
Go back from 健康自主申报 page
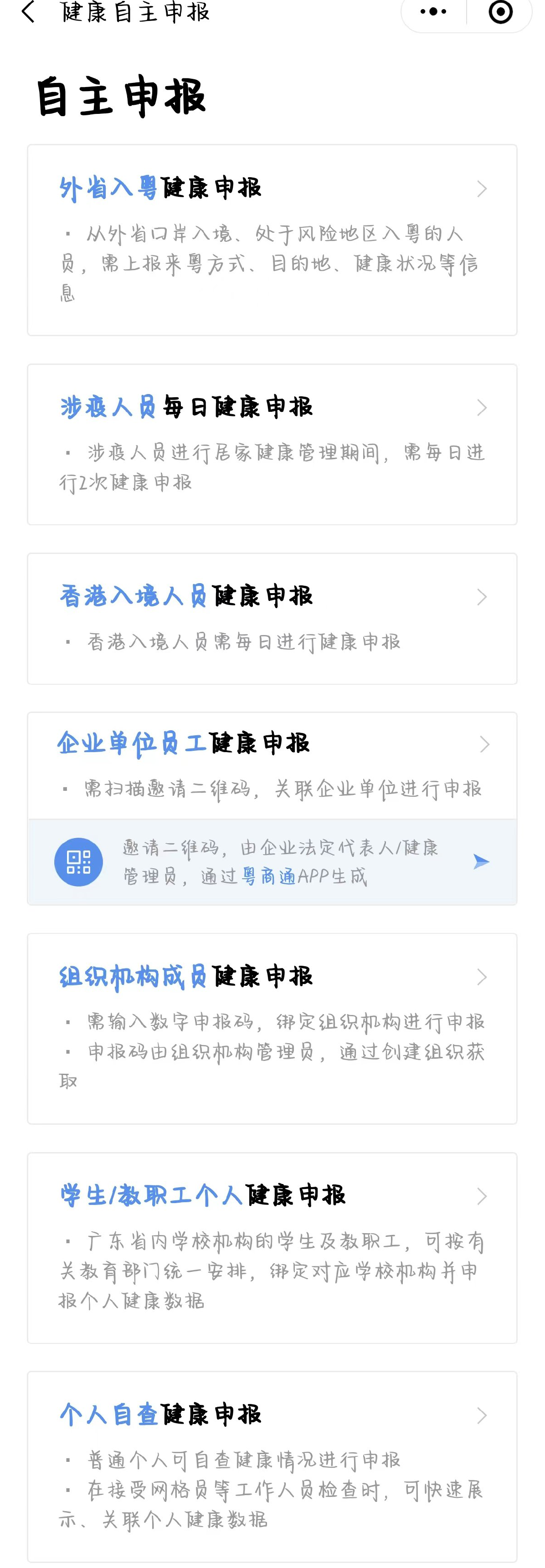click(28, 12)
